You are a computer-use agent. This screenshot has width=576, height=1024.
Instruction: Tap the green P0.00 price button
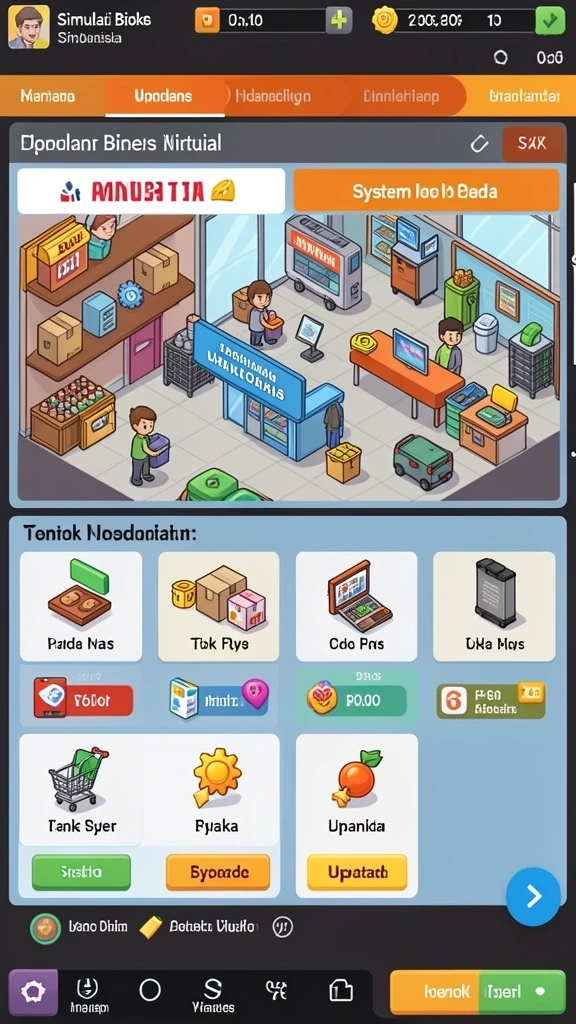357,701
